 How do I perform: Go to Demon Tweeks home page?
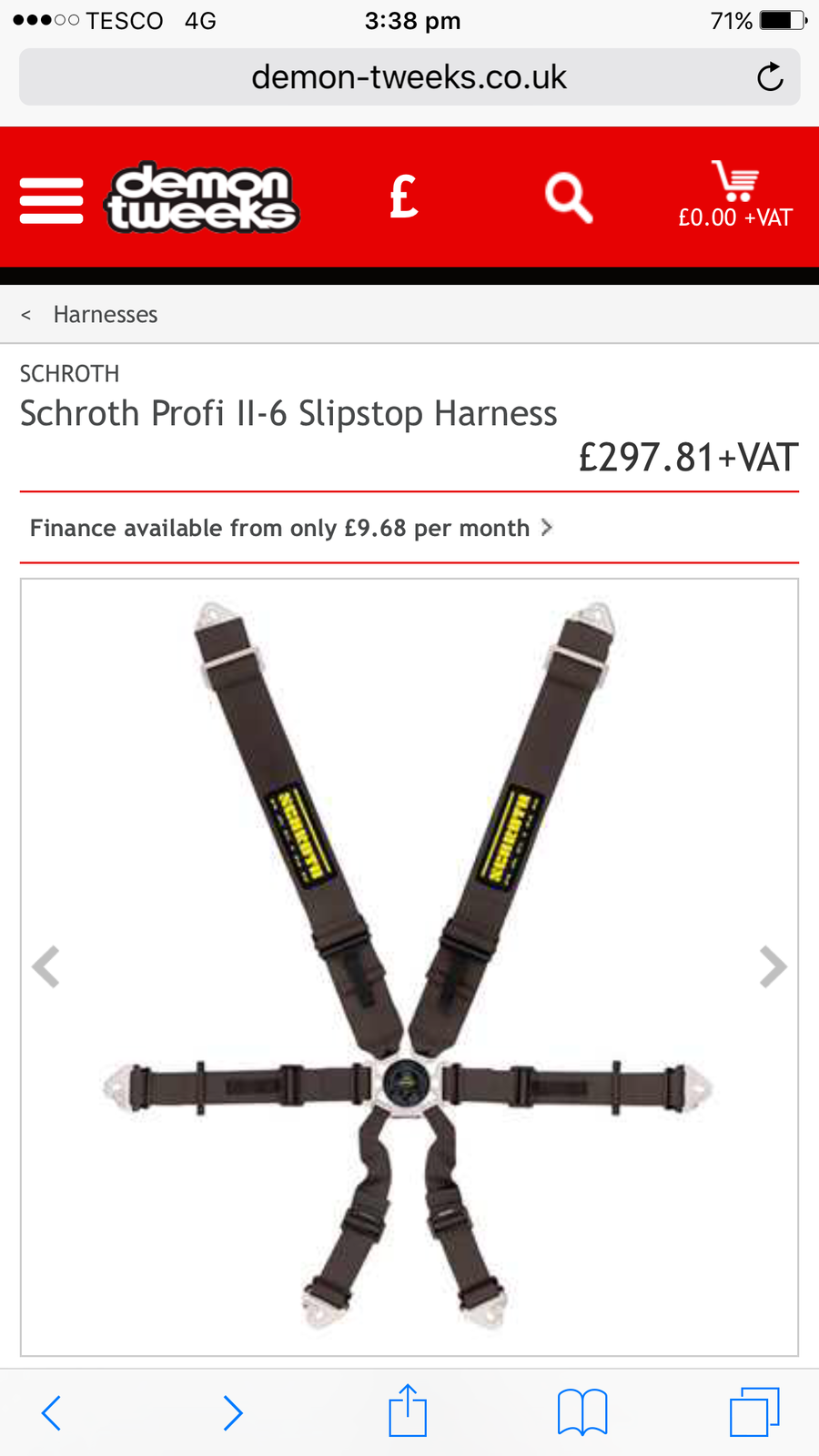coord(202,197)
